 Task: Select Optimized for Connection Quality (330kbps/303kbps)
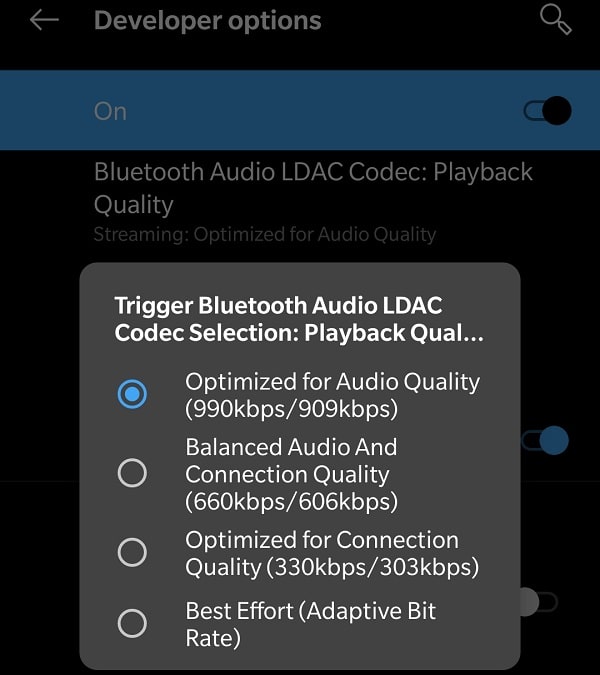point(132,552)
